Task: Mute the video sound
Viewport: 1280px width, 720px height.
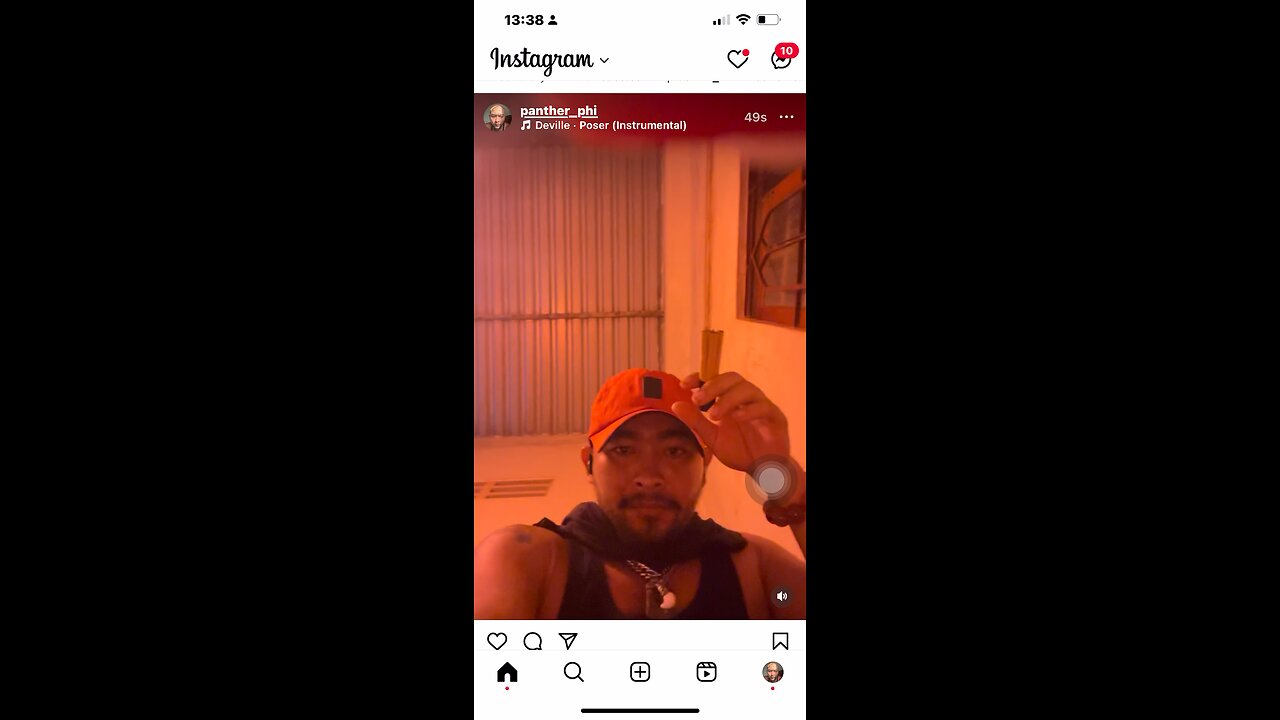Action: [x=782, y=596]
